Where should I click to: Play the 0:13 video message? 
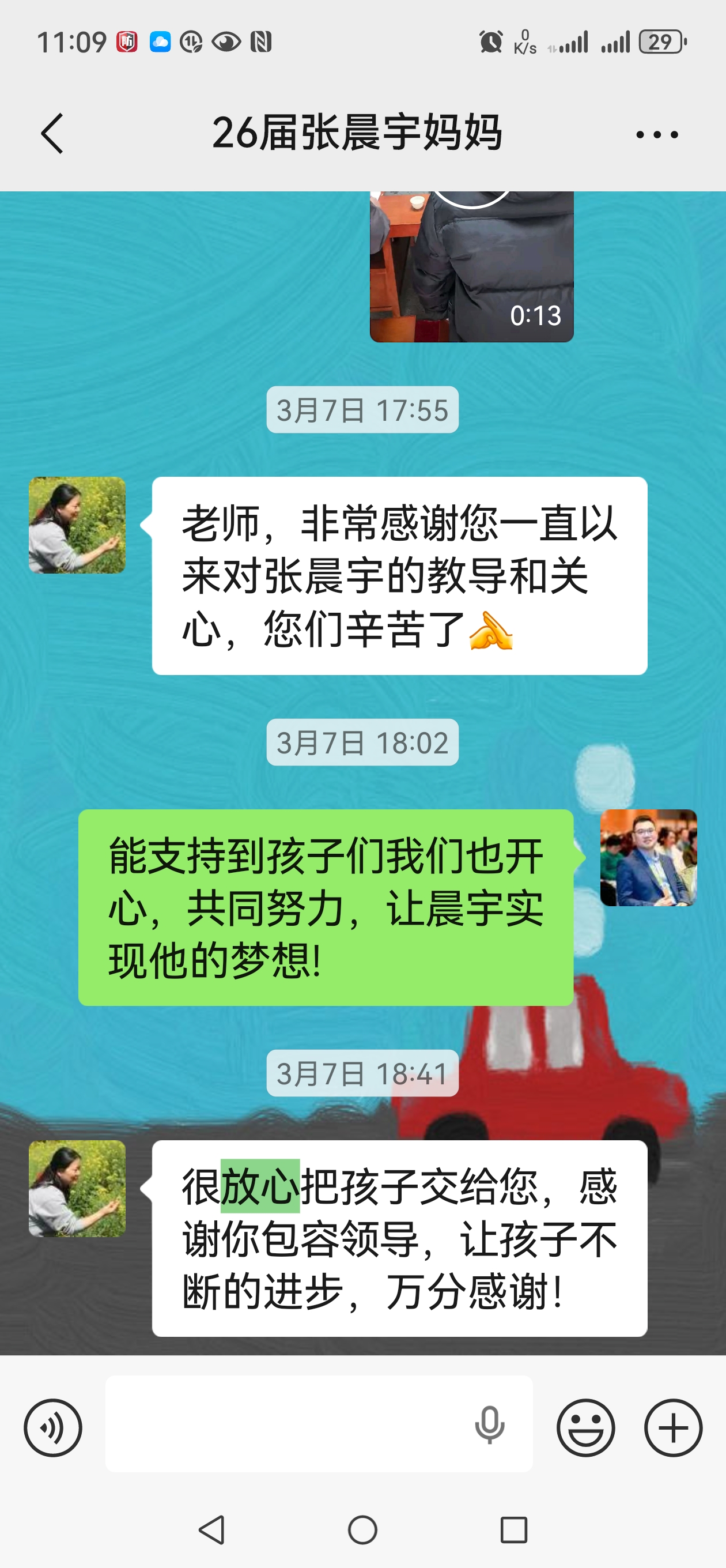pos(472,266)
